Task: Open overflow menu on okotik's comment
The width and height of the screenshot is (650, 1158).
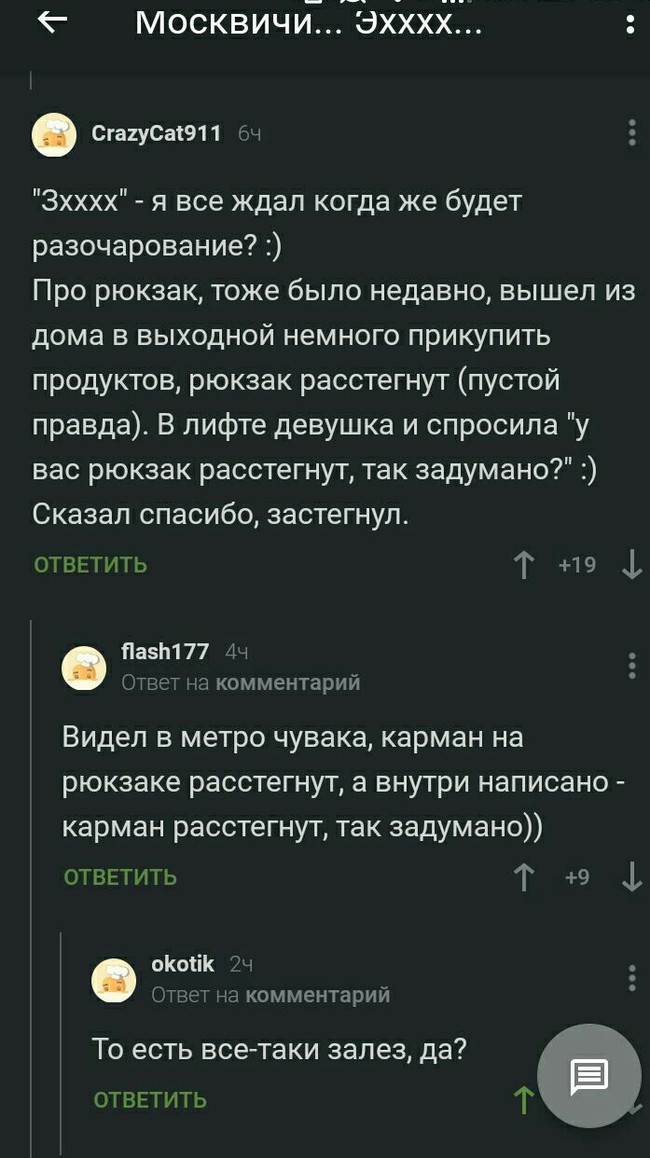Action: (631, 977)
